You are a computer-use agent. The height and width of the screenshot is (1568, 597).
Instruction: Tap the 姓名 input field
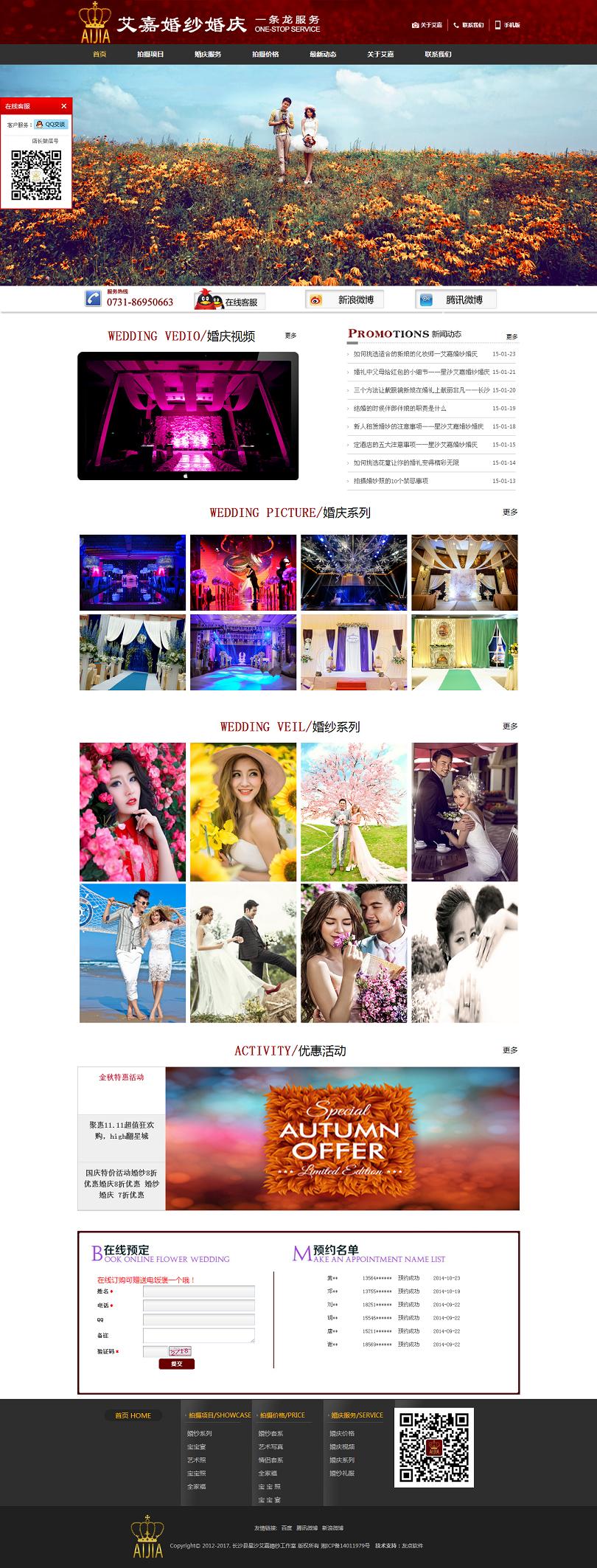(x=198, y=1291)
